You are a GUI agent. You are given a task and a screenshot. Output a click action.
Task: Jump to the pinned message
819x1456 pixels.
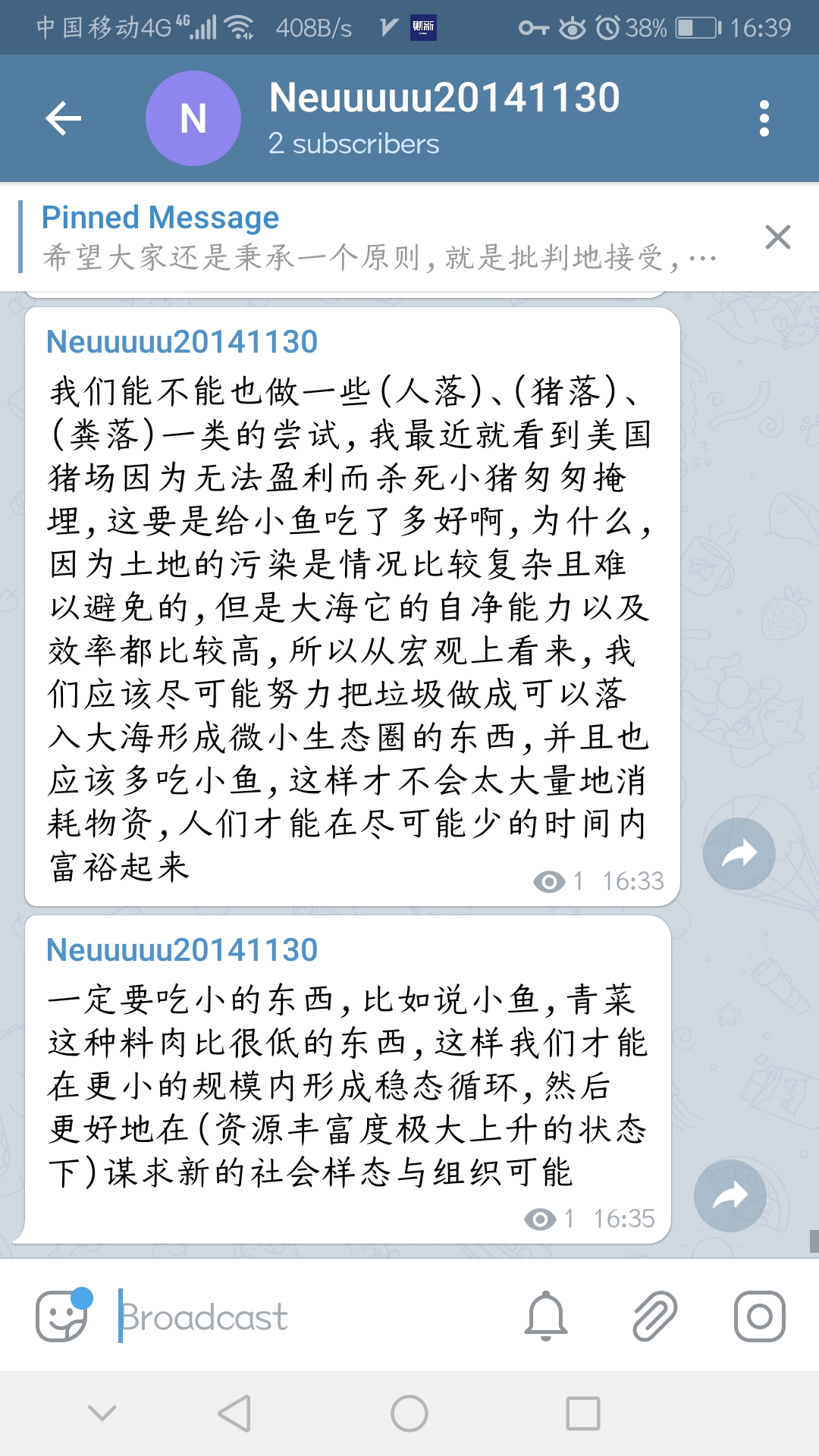coord(379,238)
